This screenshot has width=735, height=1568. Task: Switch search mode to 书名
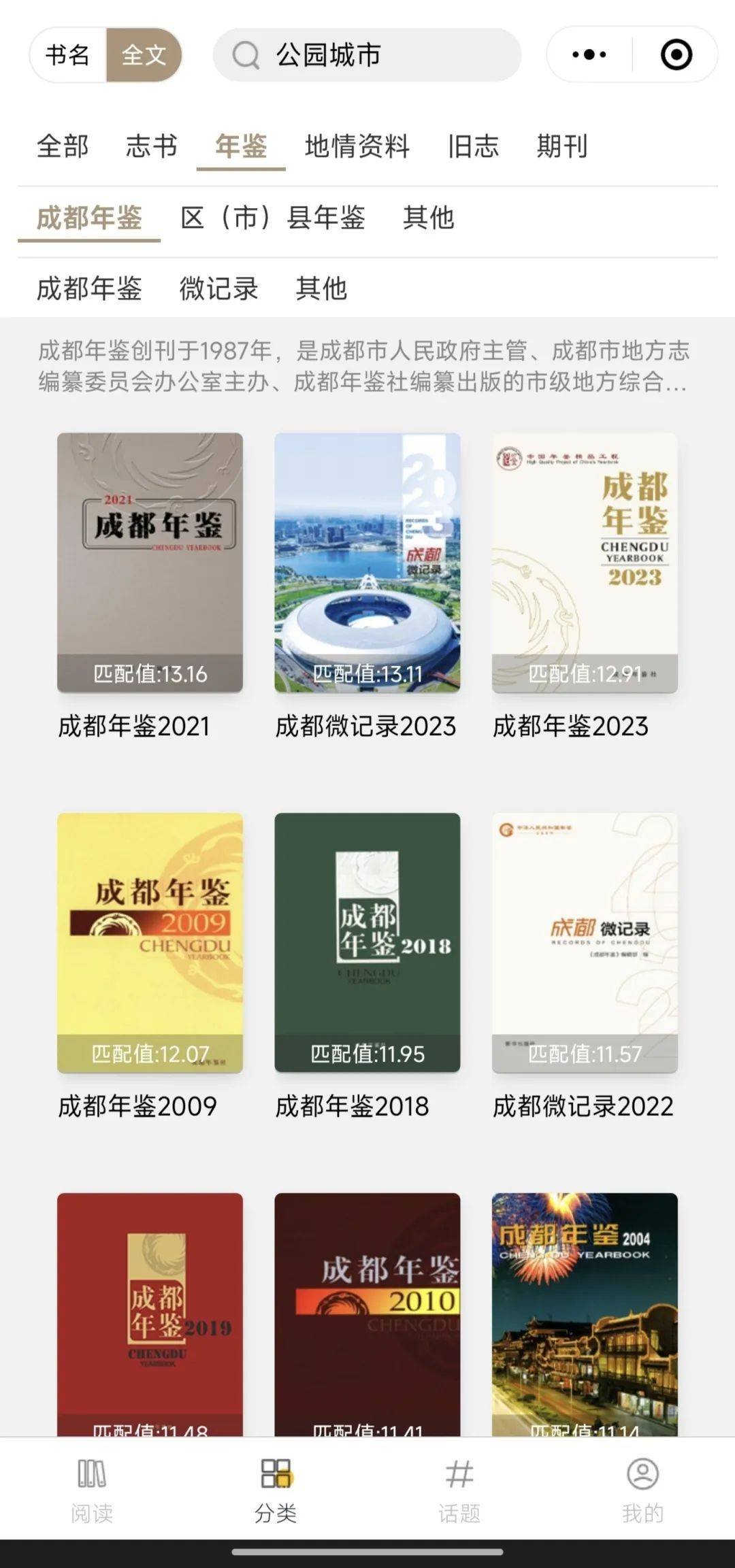click(68, 55)
